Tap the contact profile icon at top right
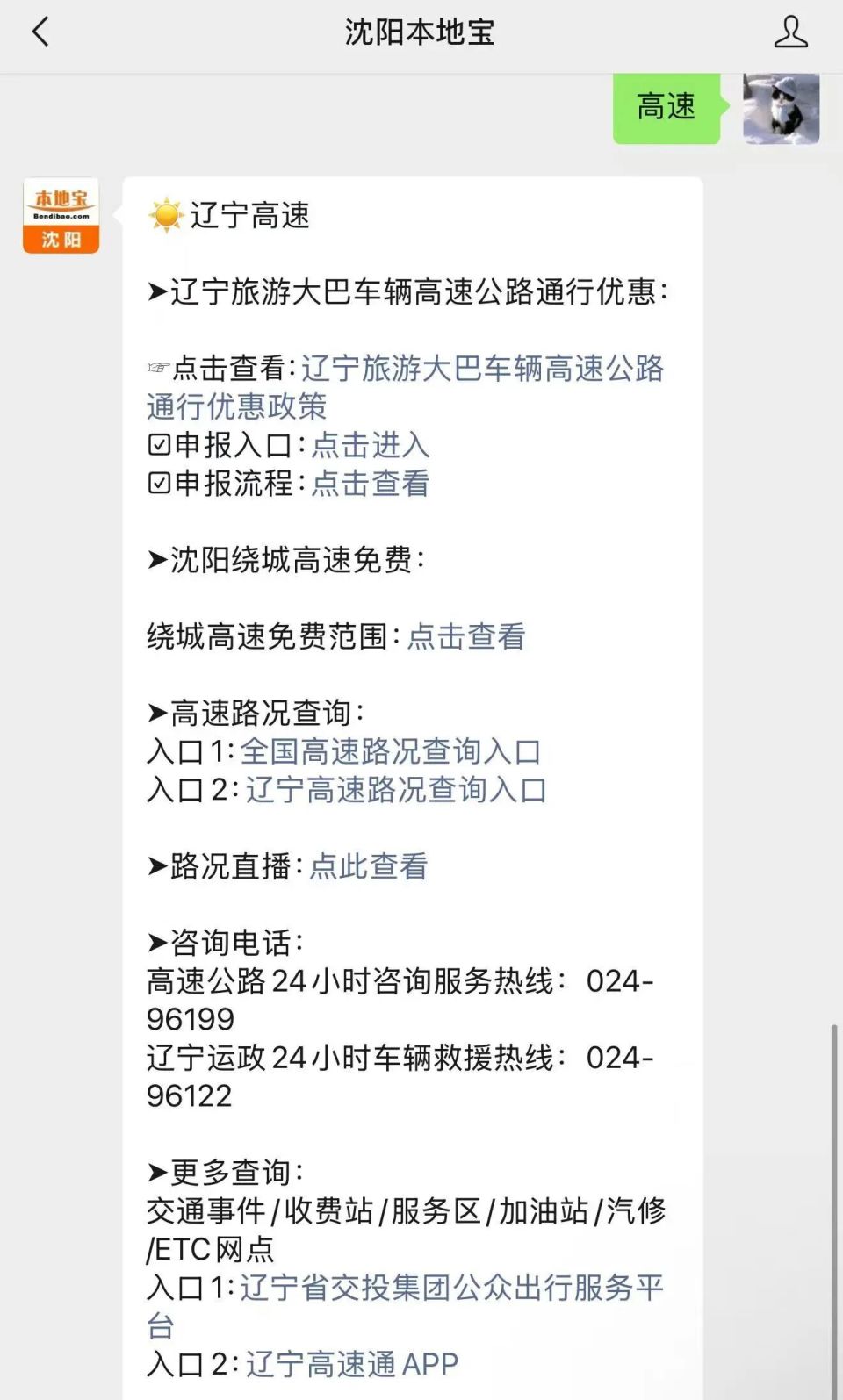This screenshot has height=1400, width=843. (x=791, y=32)
